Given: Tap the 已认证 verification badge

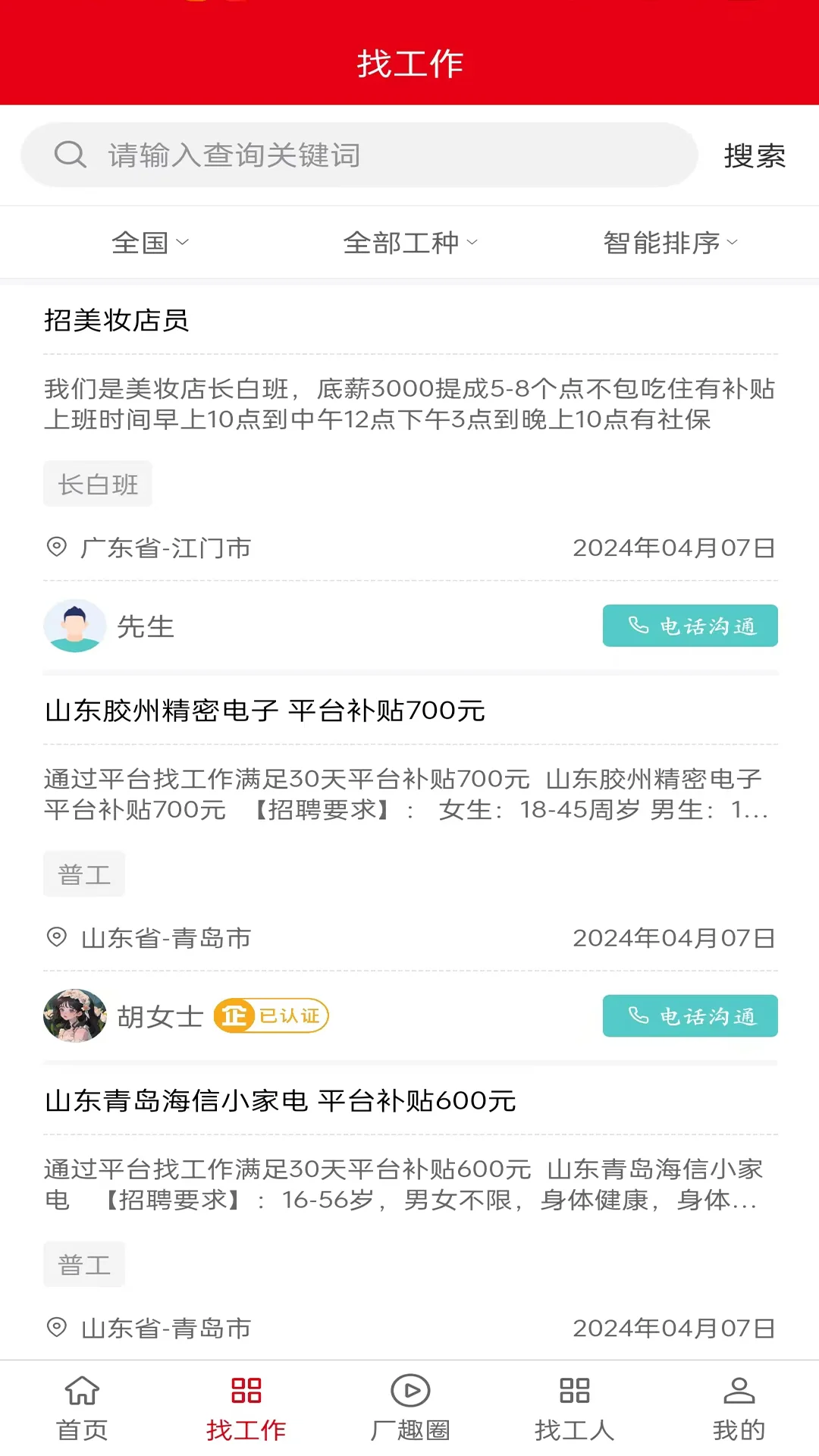Looking at the screenshot, I should pyautogui.click(x=273, y=1016).
